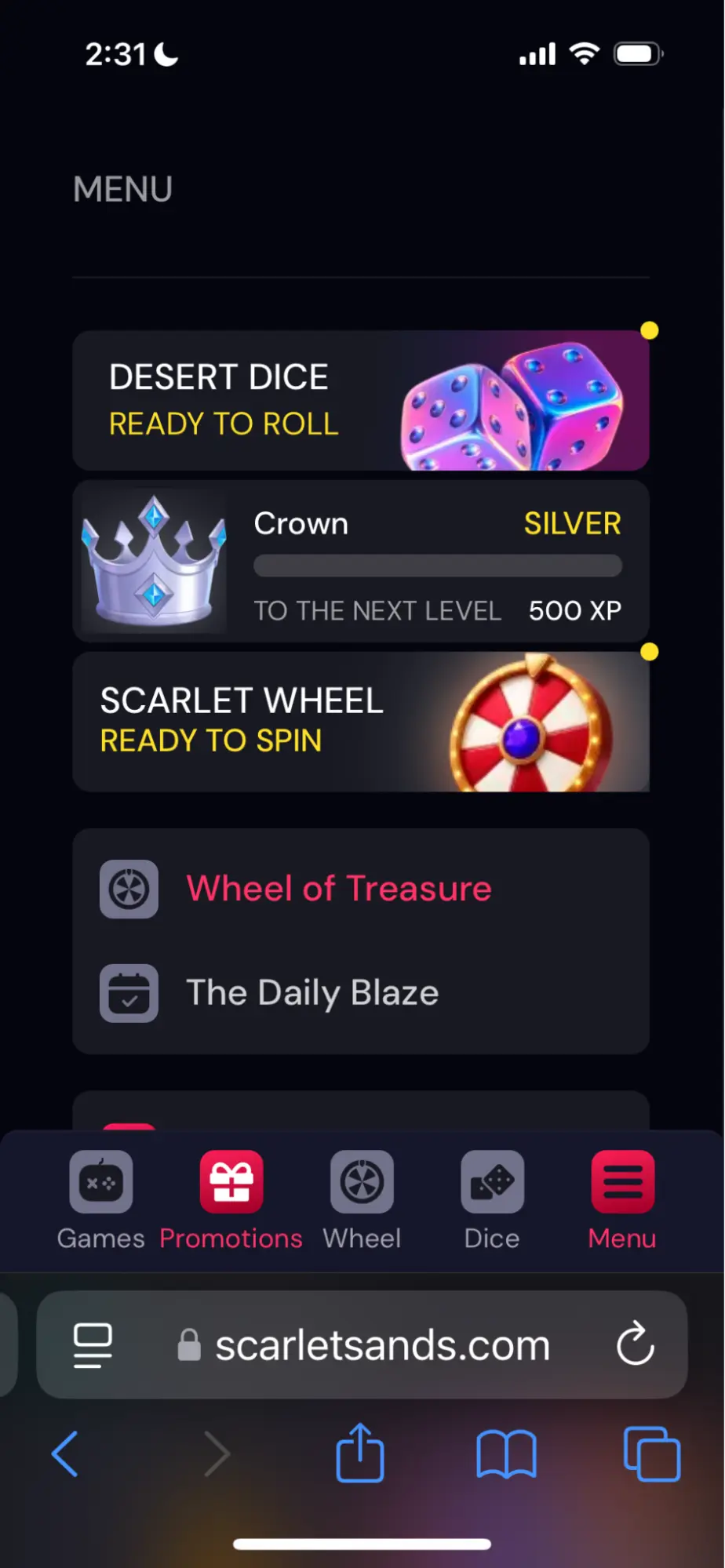This screenshot has width=725, height=1568.
Task: Reload the scarletsands.com page
Action: (635, 1344)
